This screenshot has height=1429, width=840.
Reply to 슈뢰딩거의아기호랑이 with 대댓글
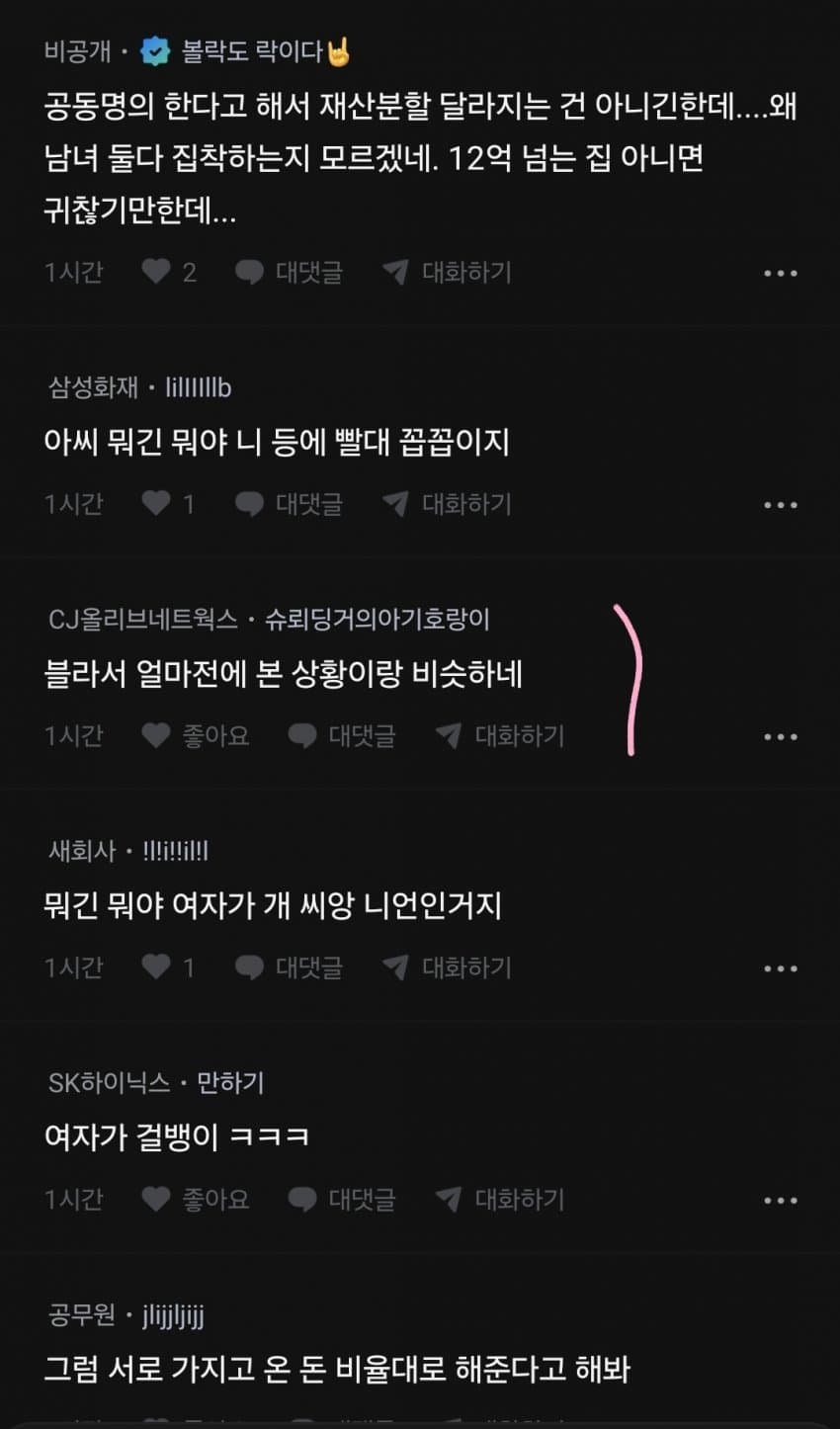coord(342,735)
